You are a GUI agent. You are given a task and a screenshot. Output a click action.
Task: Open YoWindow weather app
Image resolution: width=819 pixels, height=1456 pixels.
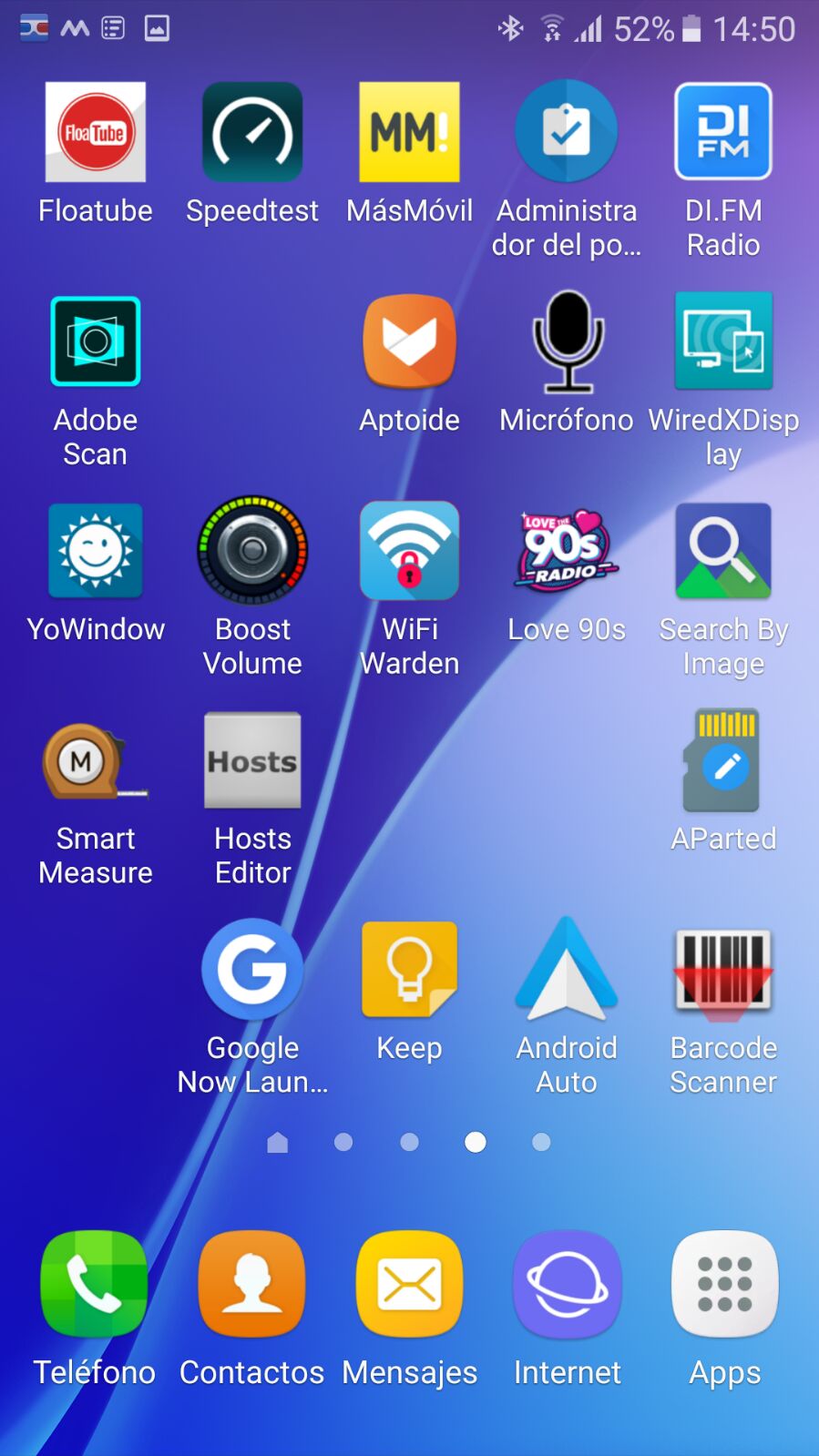(96, 552)
